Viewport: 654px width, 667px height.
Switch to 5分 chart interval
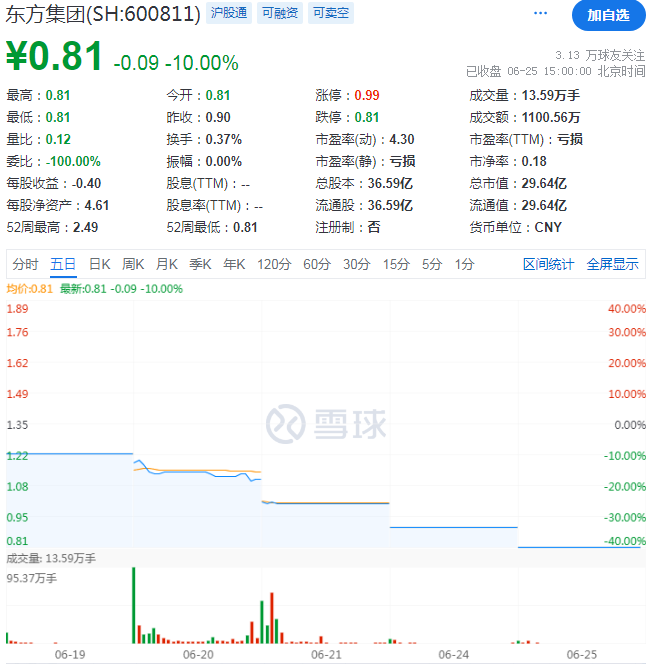431,264
